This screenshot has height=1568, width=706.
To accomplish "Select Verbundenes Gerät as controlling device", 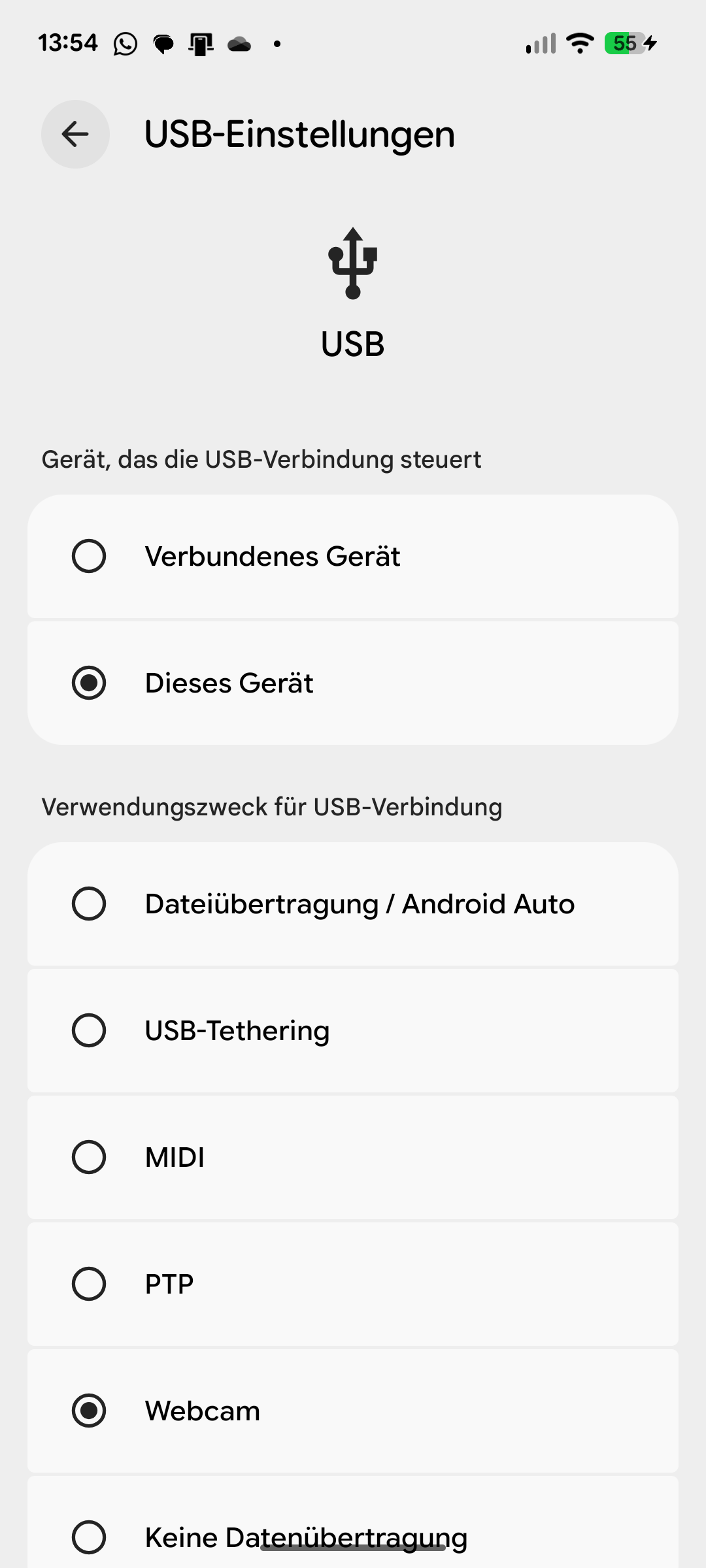I will (x=89, y=556).
